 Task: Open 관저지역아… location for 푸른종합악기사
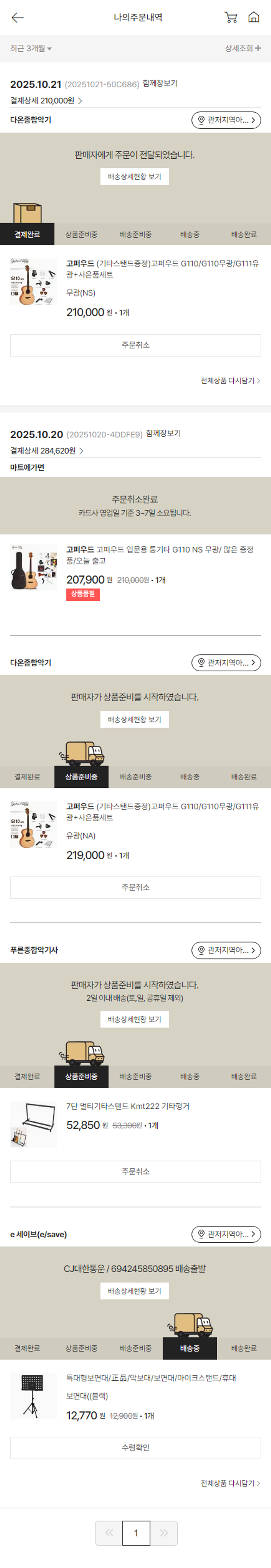pyautogui.click(x=226, y=950)
